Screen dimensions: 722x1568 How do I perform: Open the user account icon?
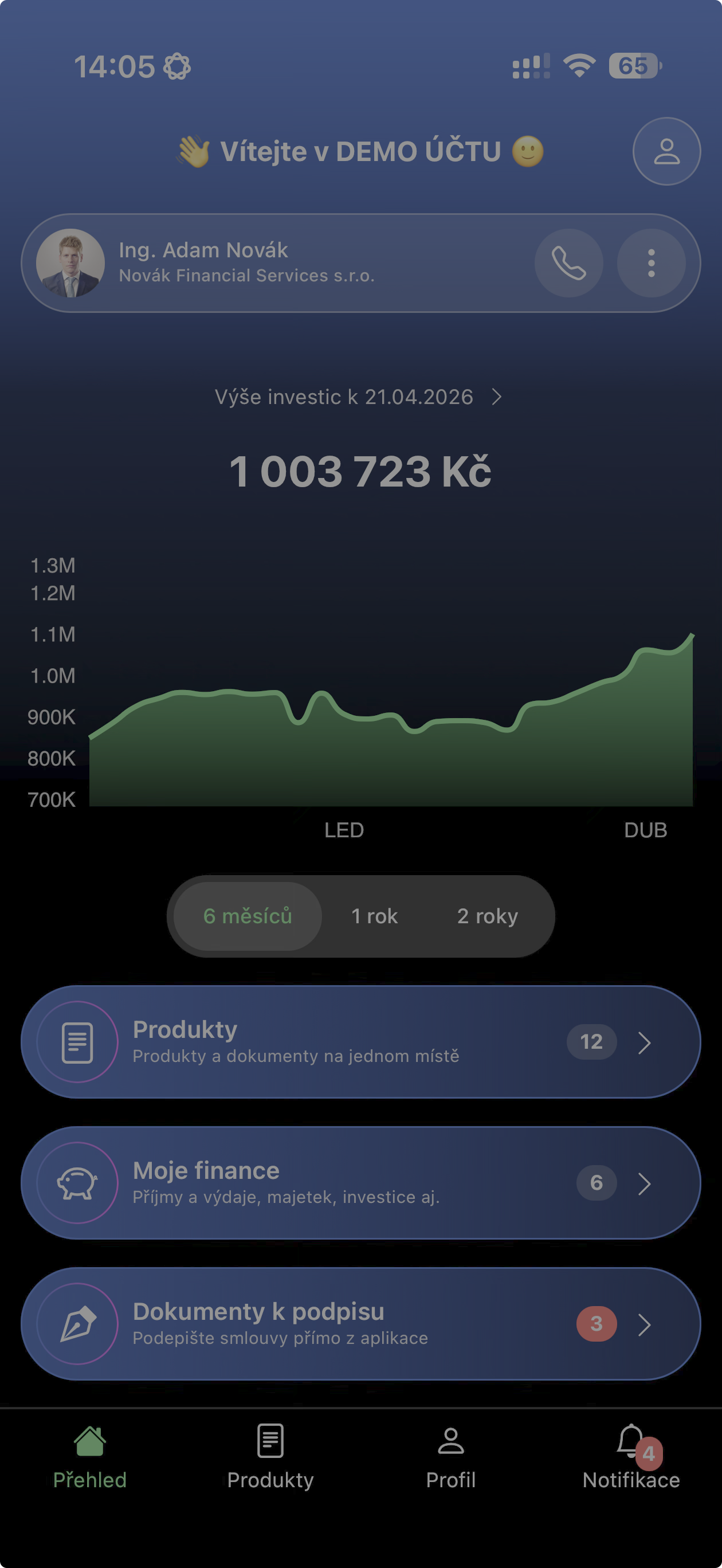(666, 151)
